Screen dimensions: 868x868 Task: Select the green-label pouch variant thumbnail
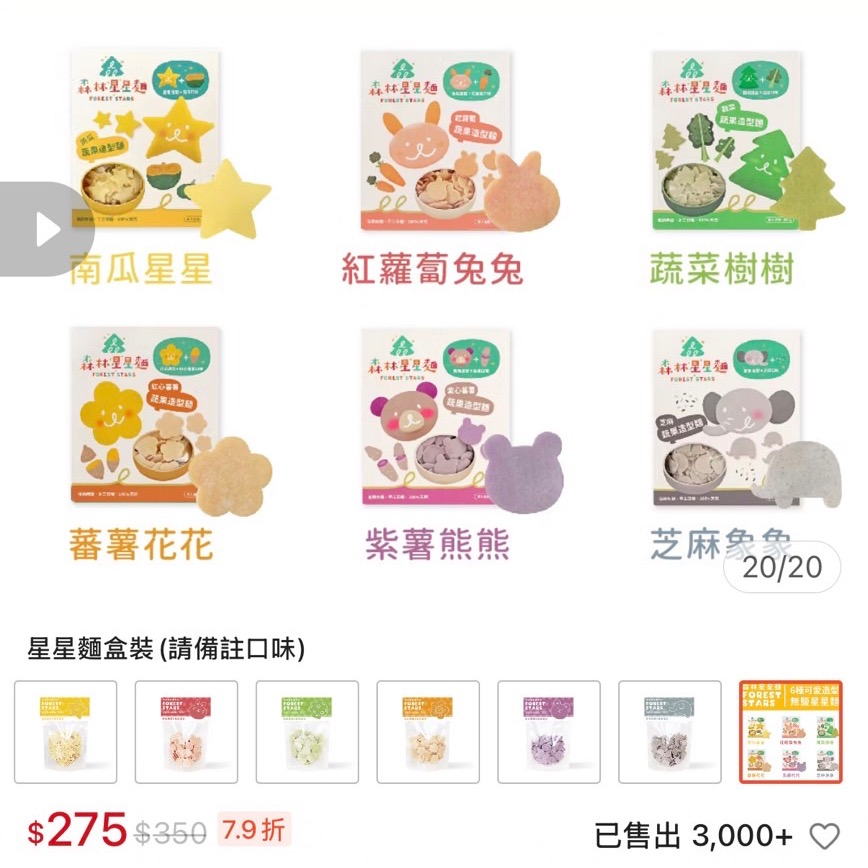point(307,732)
